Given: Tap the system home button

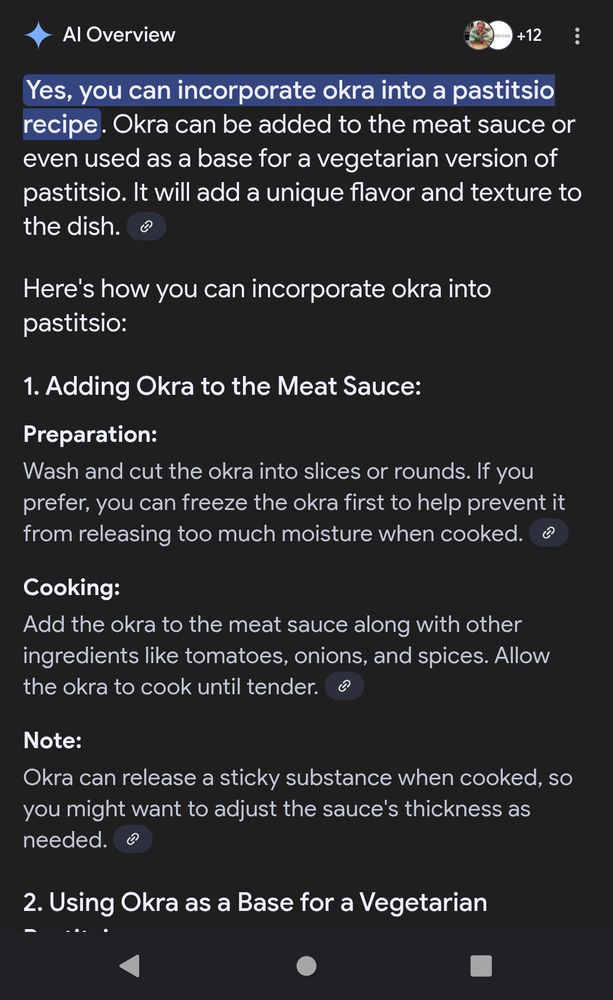Looking at the screenshot, I should [x=306, y=966].
